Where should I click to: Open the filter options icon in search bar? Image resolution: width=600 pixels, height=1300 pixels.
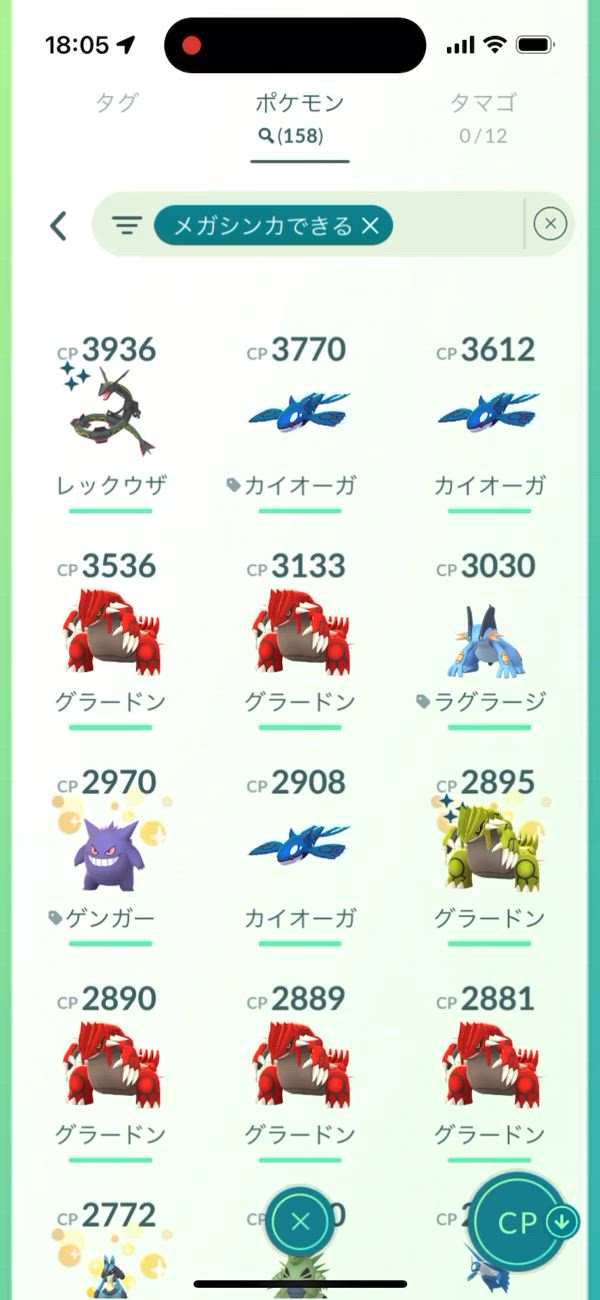(126, 226)
